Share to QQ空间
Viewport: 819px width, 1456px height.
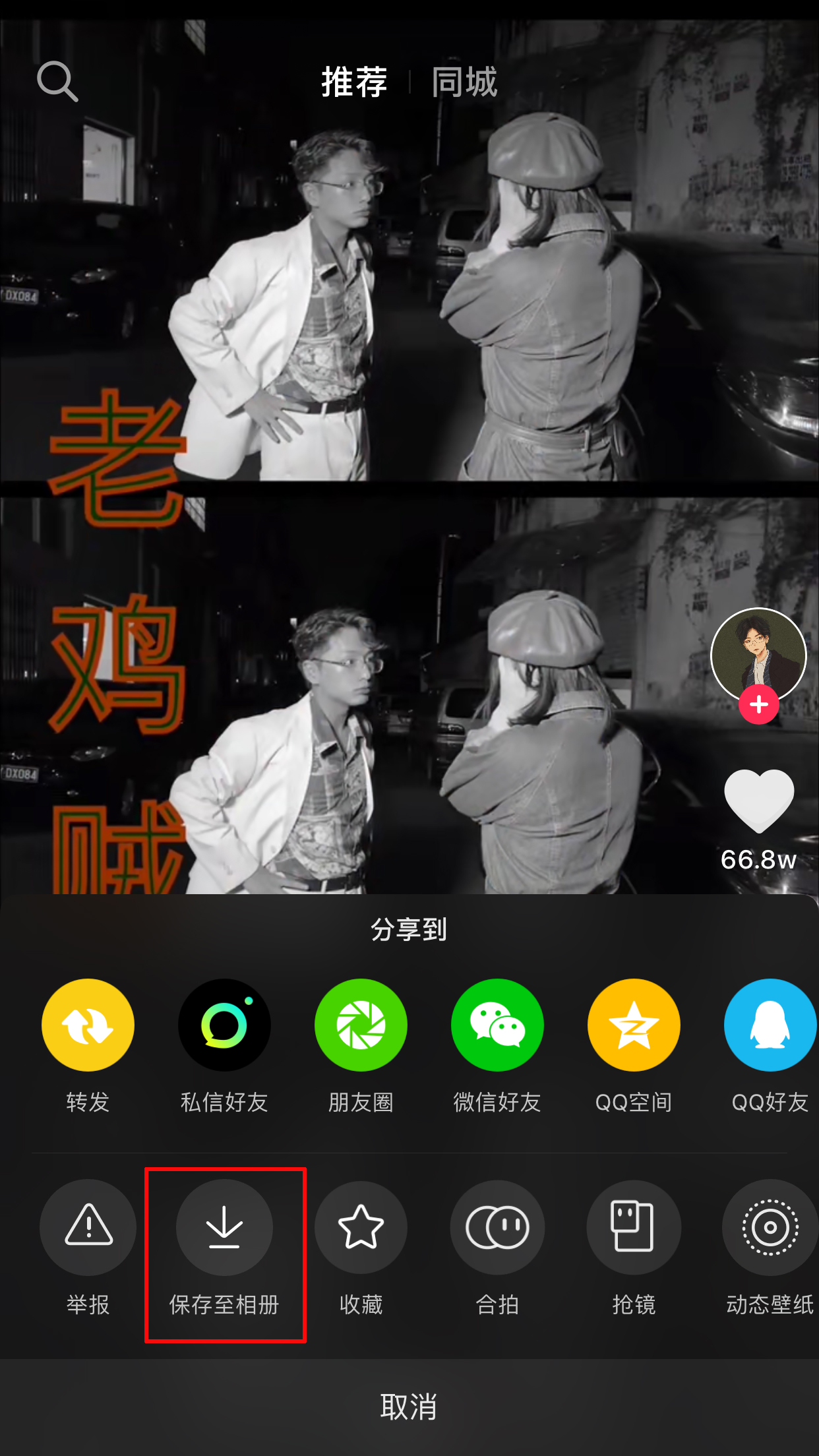coord(634,1025)
